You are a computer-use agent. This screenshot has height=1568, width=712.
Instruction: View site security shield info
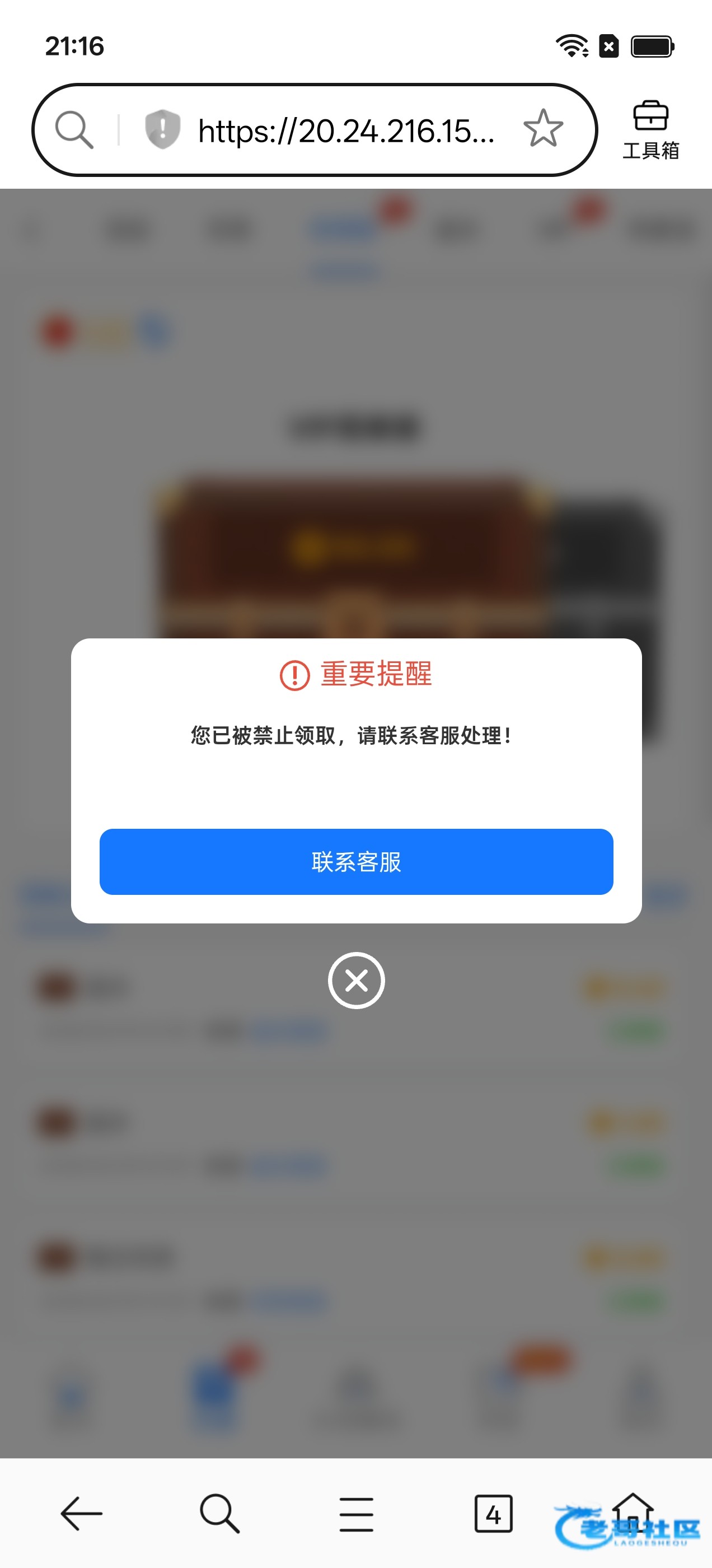(162, 129)
